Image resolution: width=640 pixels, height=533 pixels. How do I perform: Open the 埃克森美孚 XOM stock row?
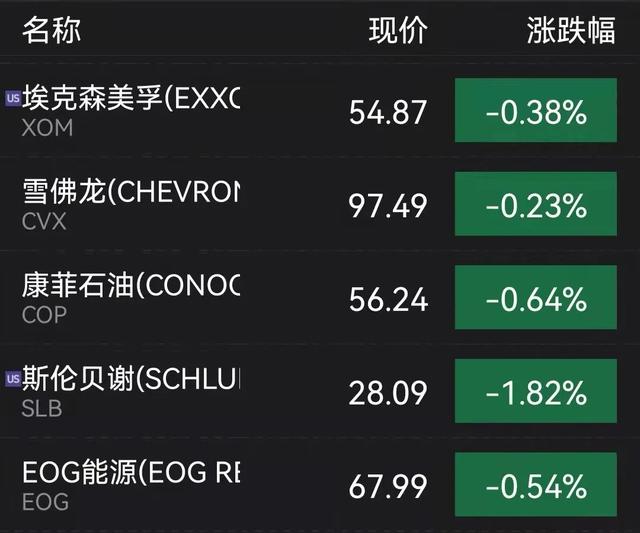(x=130, y=112)
